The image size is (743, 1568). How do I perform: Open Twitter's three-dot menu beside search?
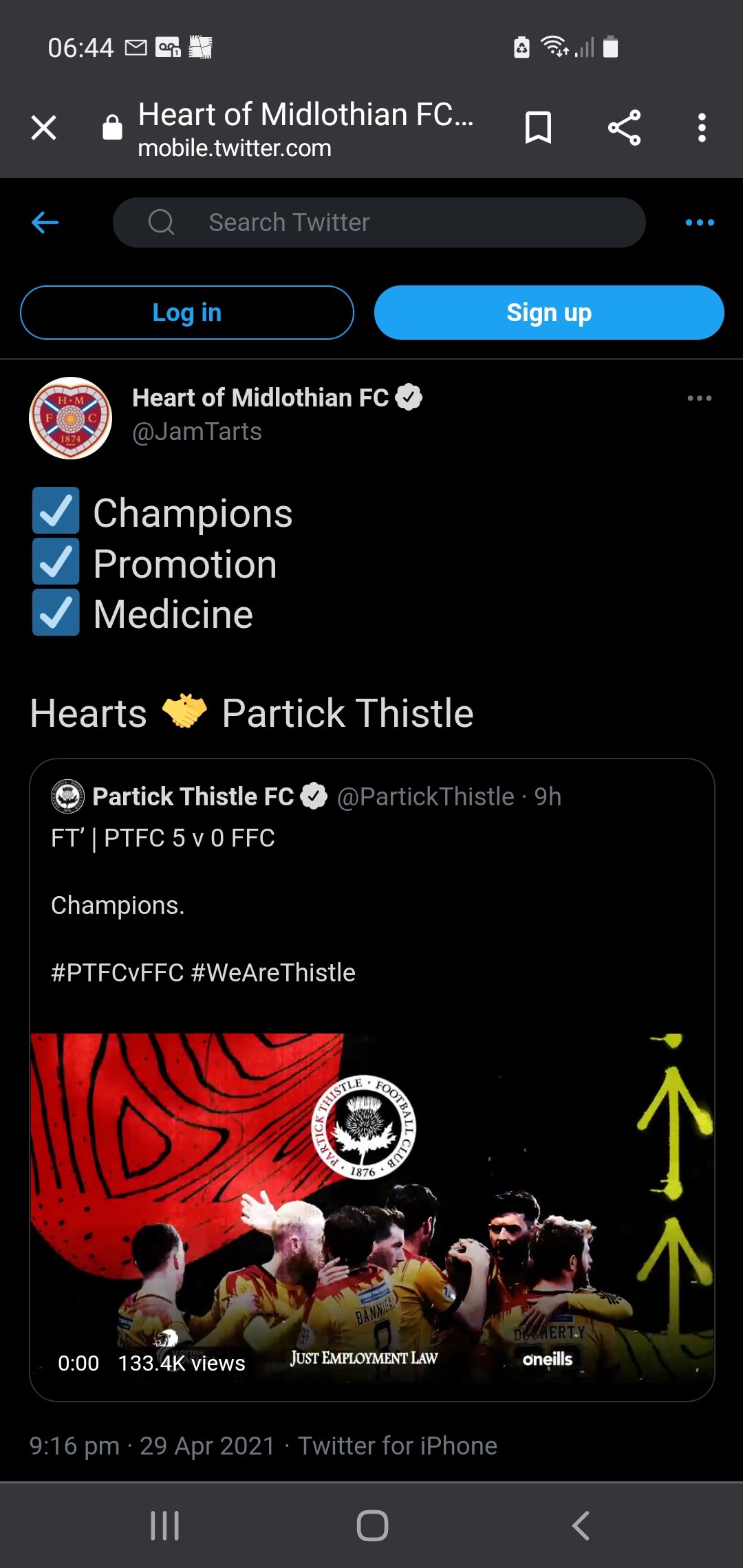[x=700, y=222]
